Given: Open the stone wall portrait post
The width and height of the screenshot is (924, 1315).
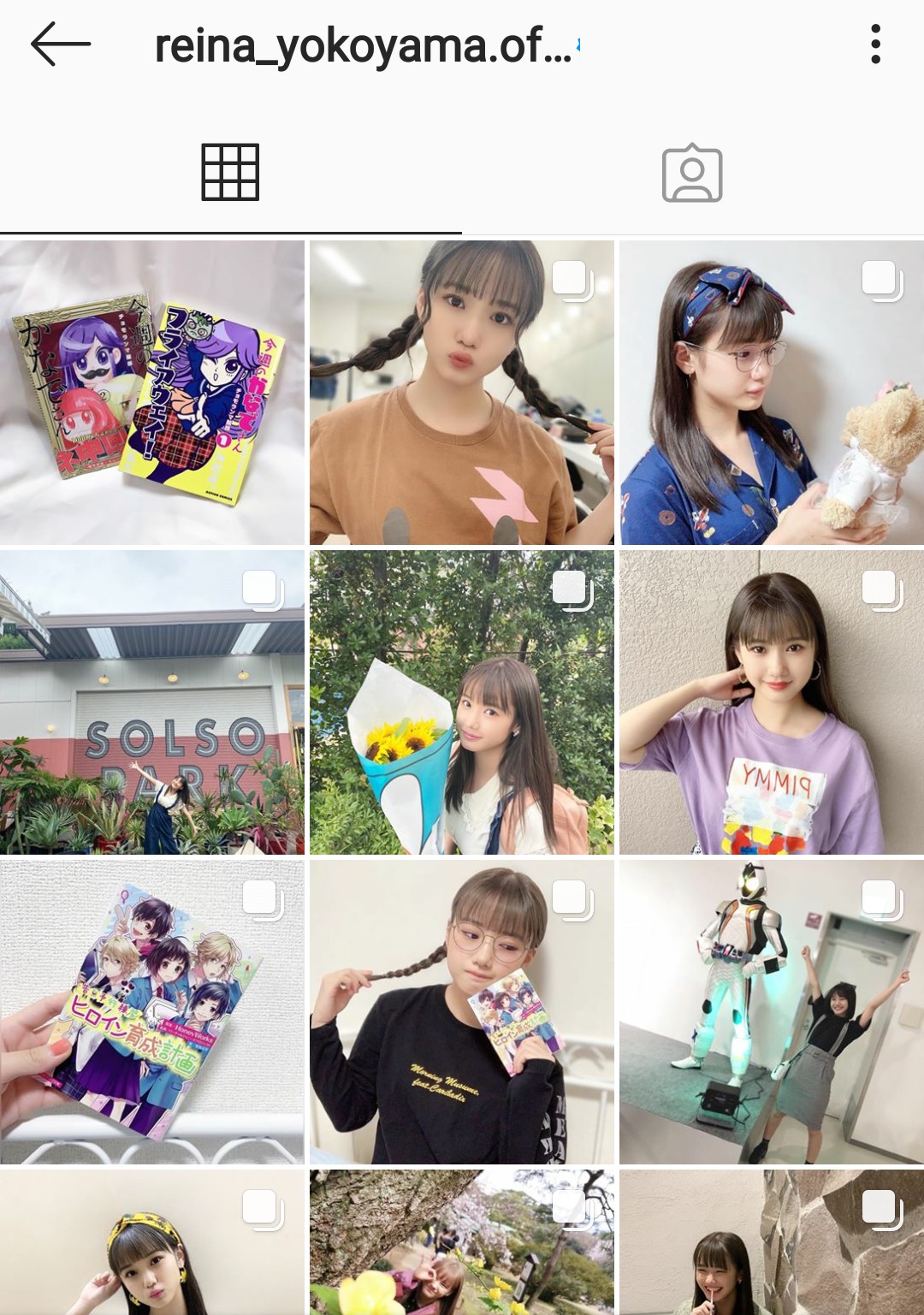Looking at the screenshot, I should [772, 1242].
